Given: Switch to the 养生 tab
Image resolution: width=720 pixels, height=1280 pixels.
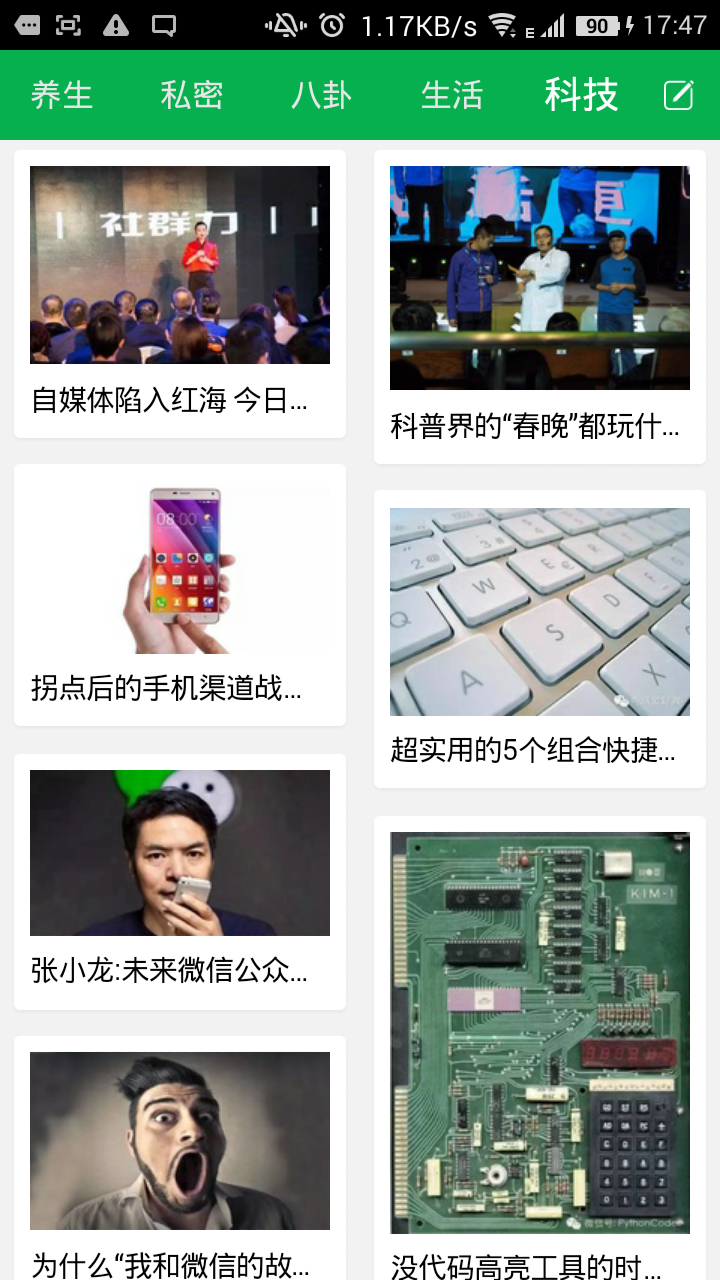Looking at the screenshot, I should pos(63,95).
